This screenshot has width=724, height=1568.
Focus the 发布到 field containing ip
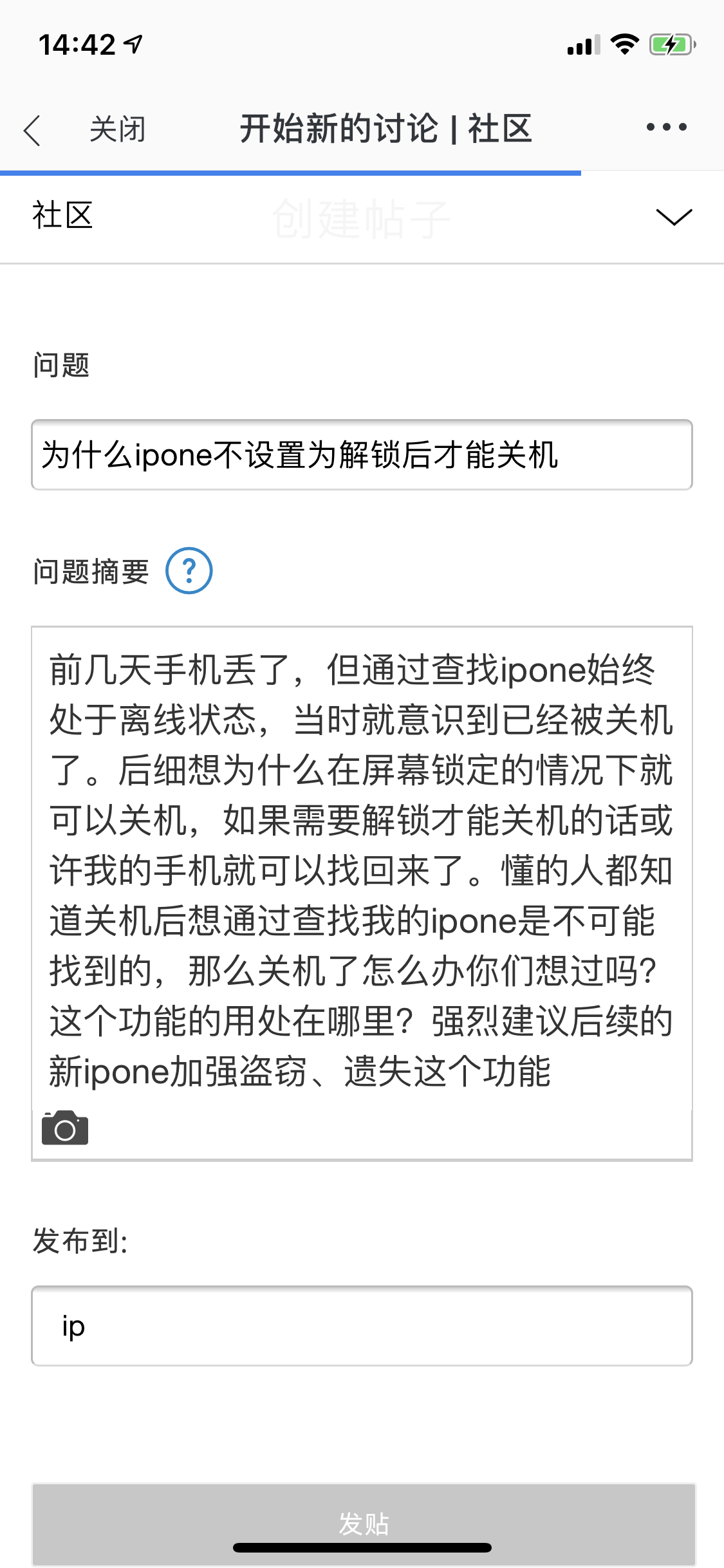point(362,1326)
